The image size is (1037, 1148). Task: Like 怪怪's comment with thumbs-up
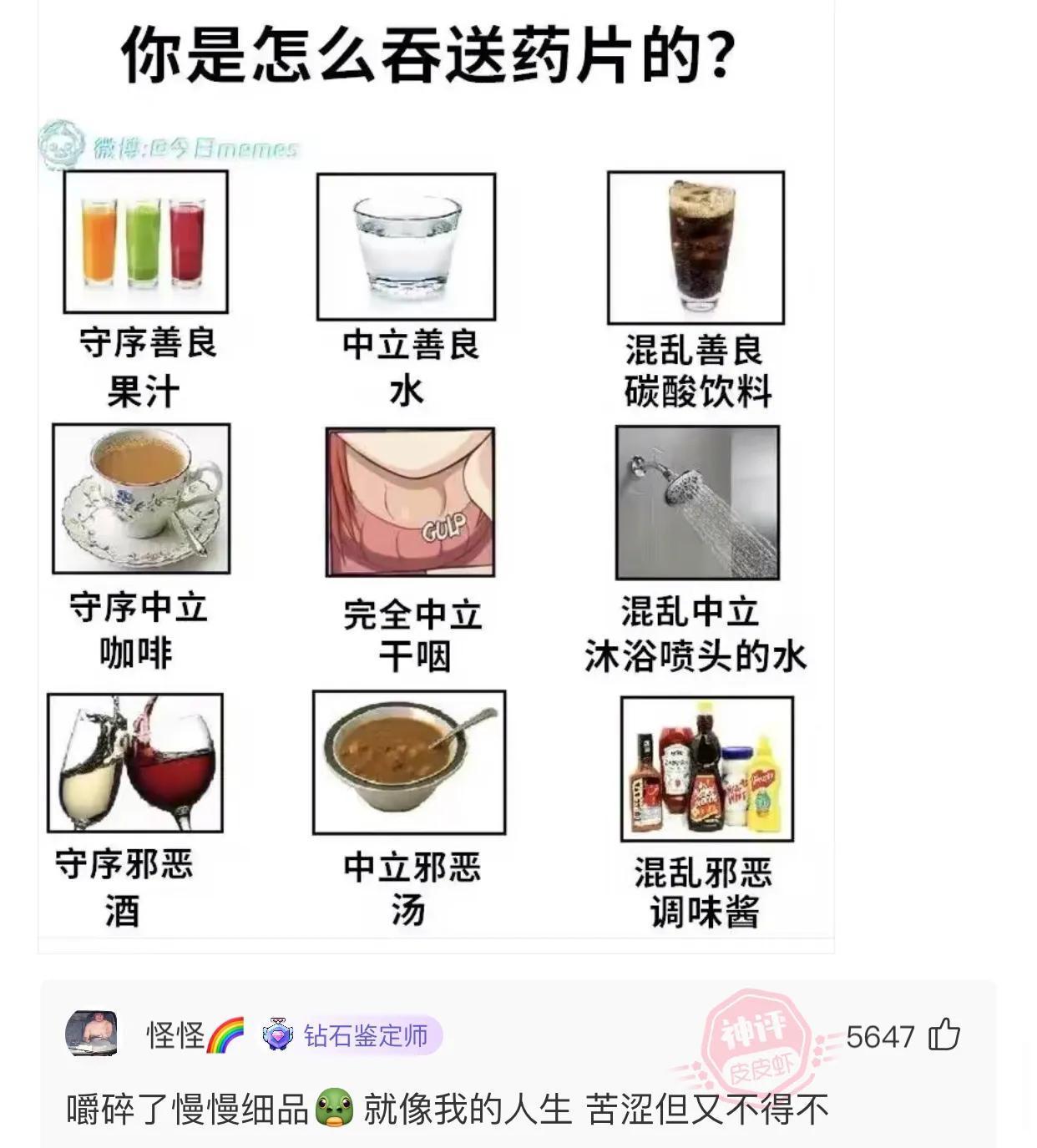[x=945, y=1035]
